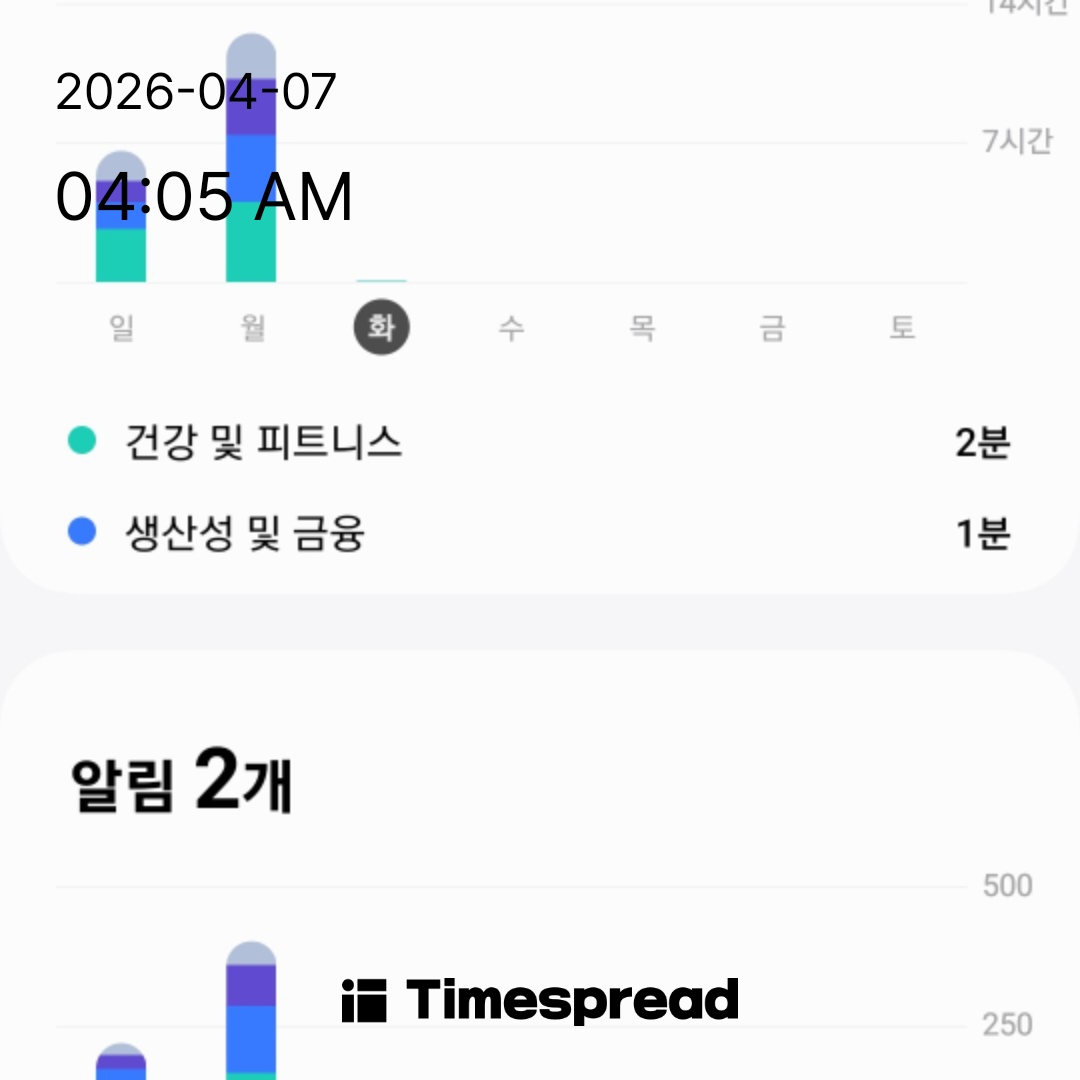This screenshot has width=1080, height=1080.
Task: Select Sunday (일) in the weekly chart
Action: coord(121,328)
